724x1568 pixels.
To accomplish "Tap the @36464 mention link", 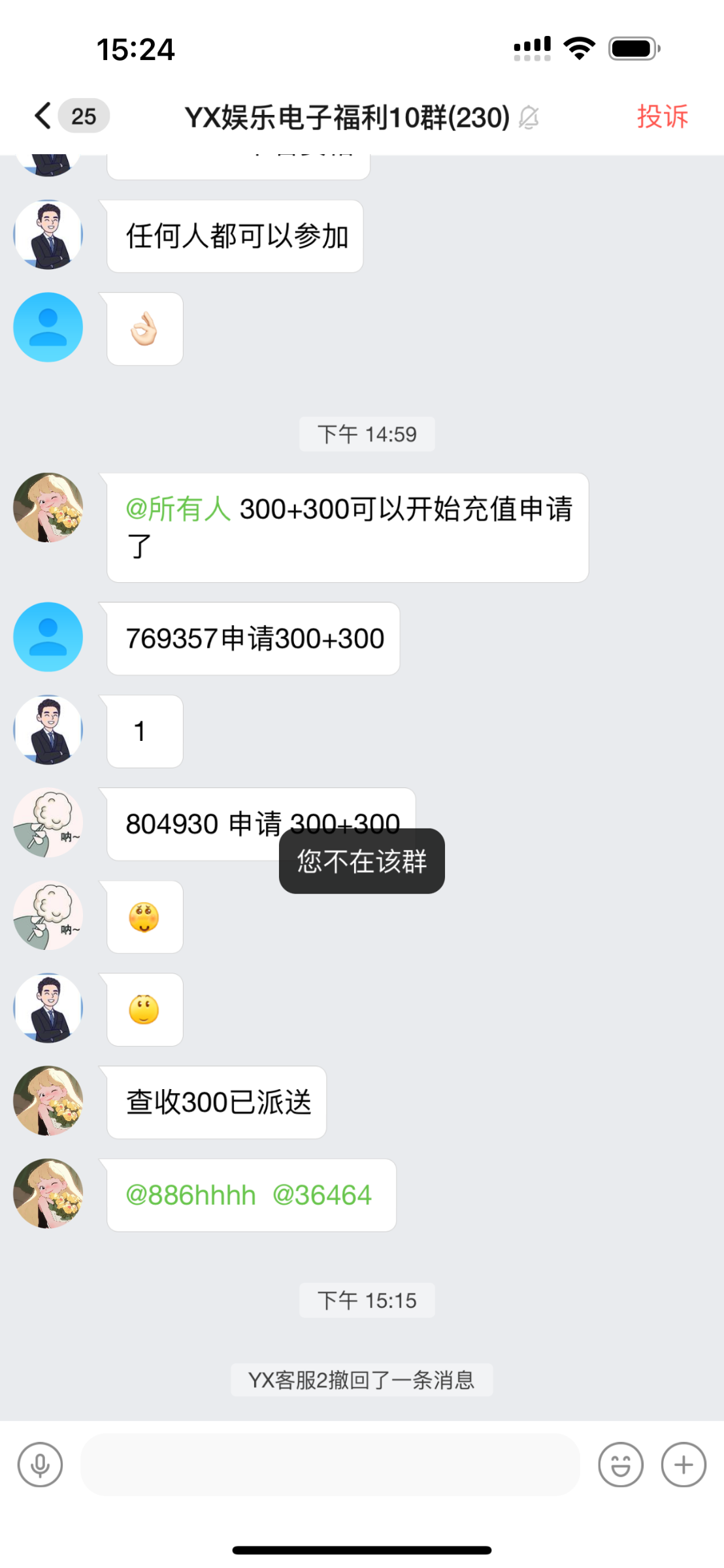I will [x=324, y=1194].
